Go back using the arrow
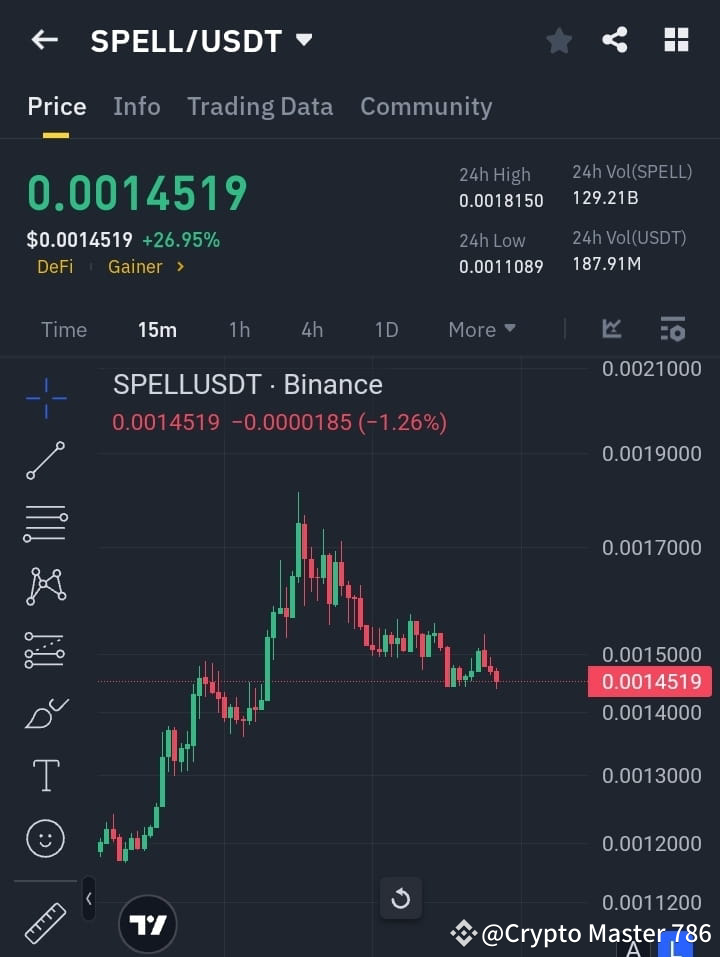 click(x=43, y=40)
